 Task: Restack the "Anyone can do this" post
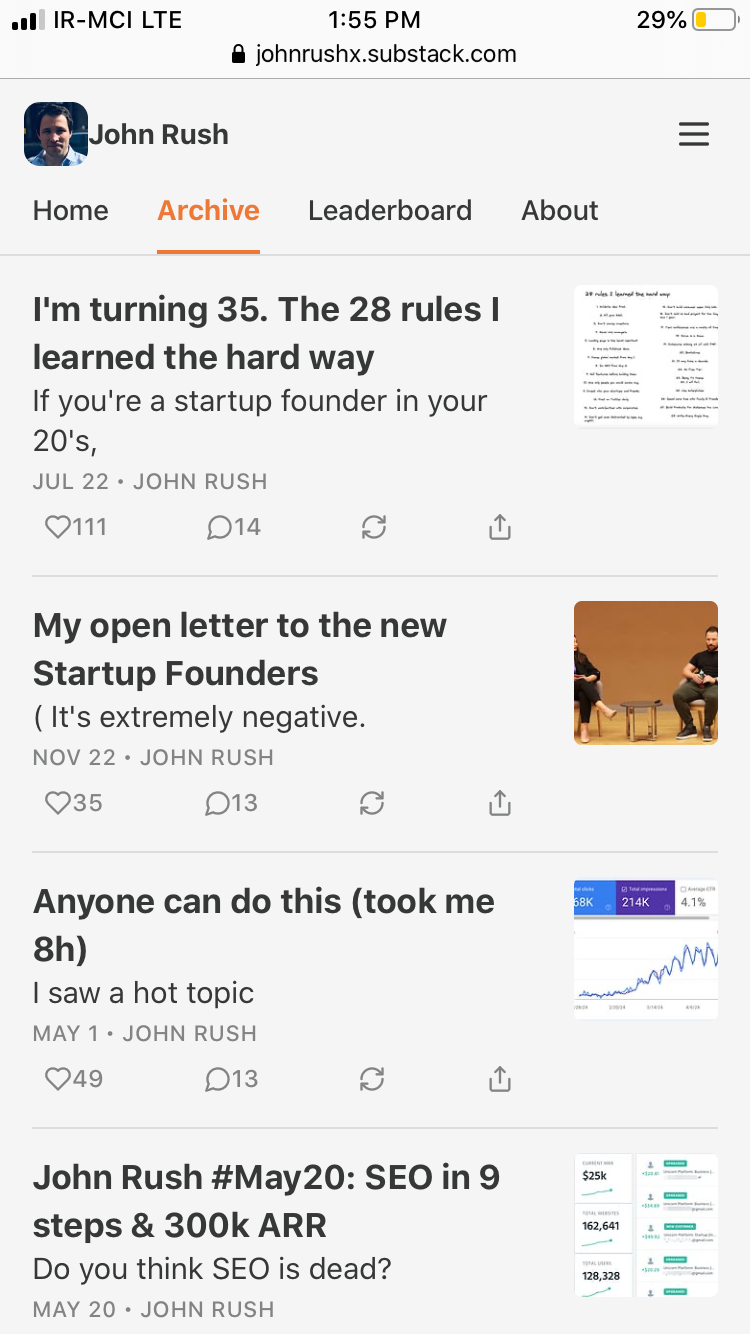point(372,1079)
